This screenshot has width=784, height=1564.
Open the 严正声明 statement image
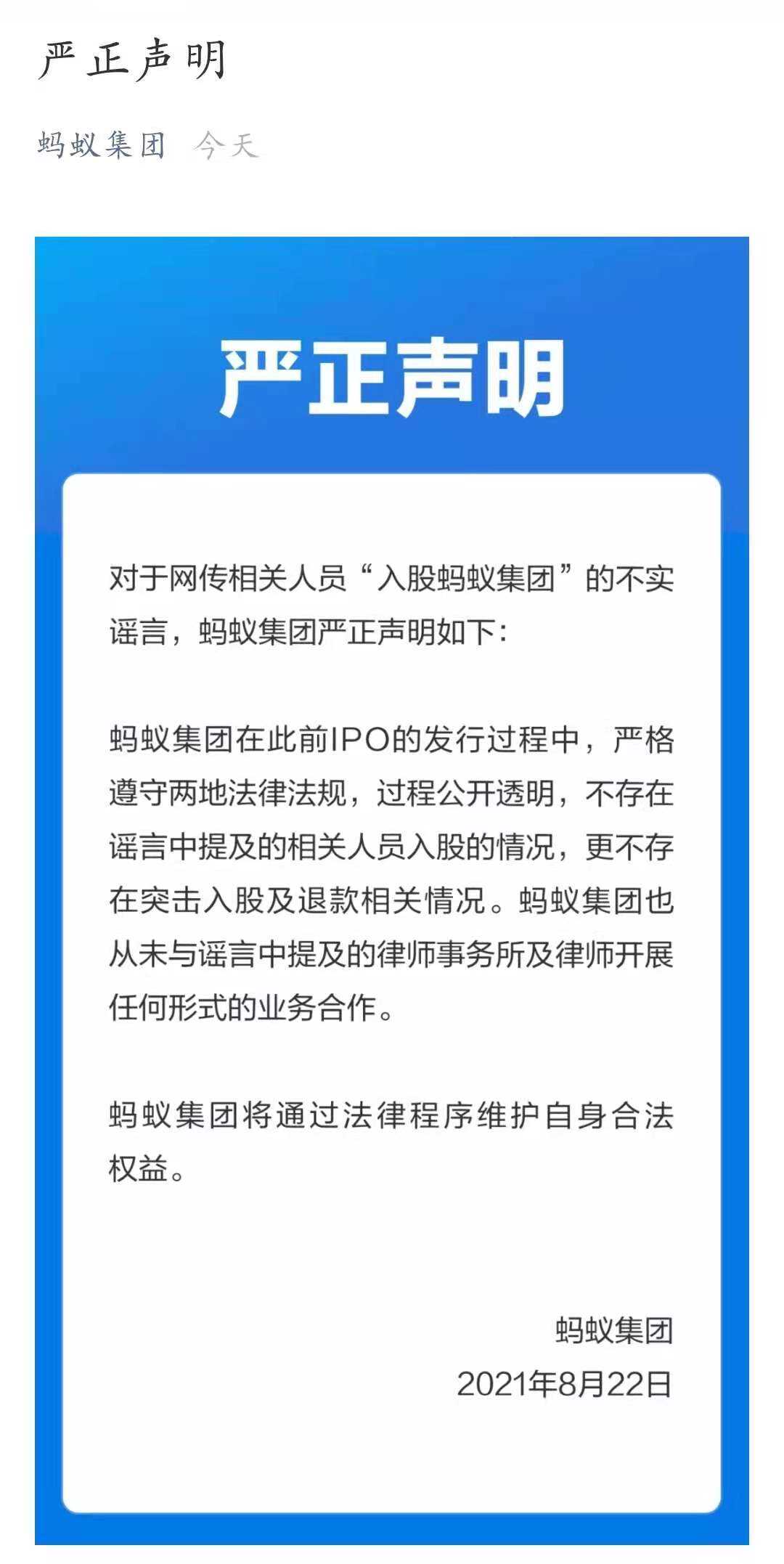tap(391, 871)
